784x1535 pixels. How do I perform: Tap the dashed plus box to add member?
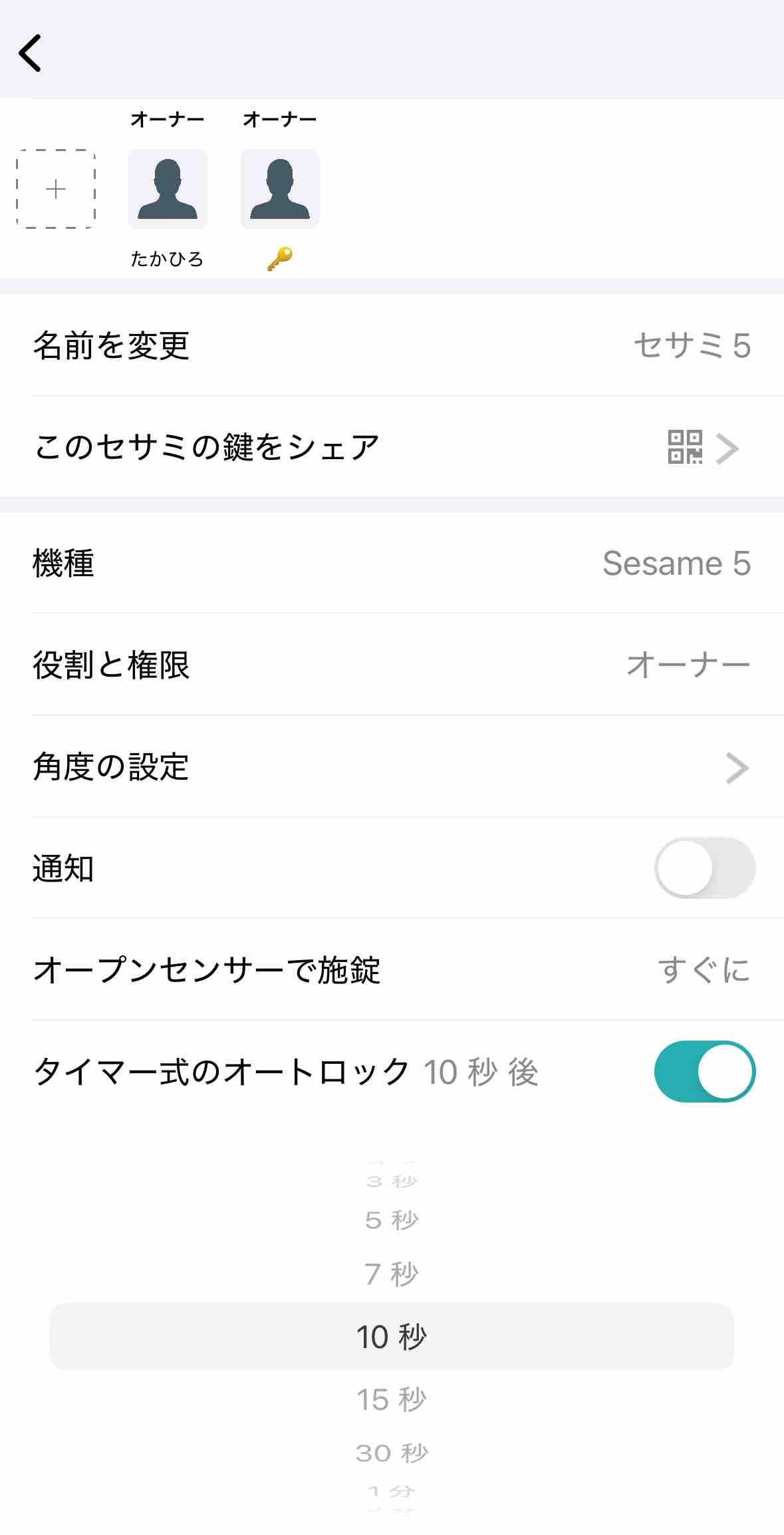[x=56, y=189]
